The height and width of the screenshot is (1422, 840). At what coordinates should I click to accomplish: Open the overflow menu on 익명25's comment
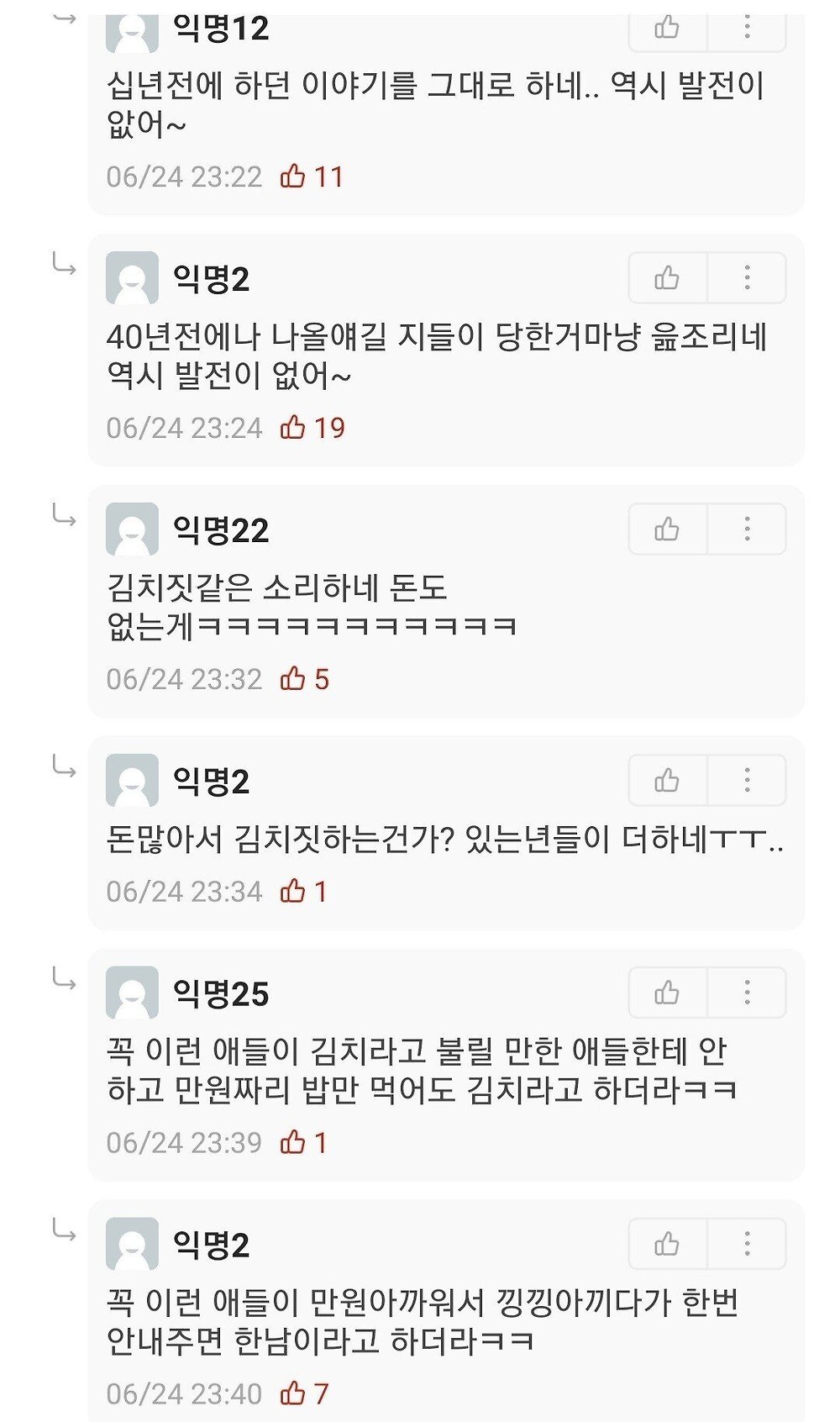(747, 993)
